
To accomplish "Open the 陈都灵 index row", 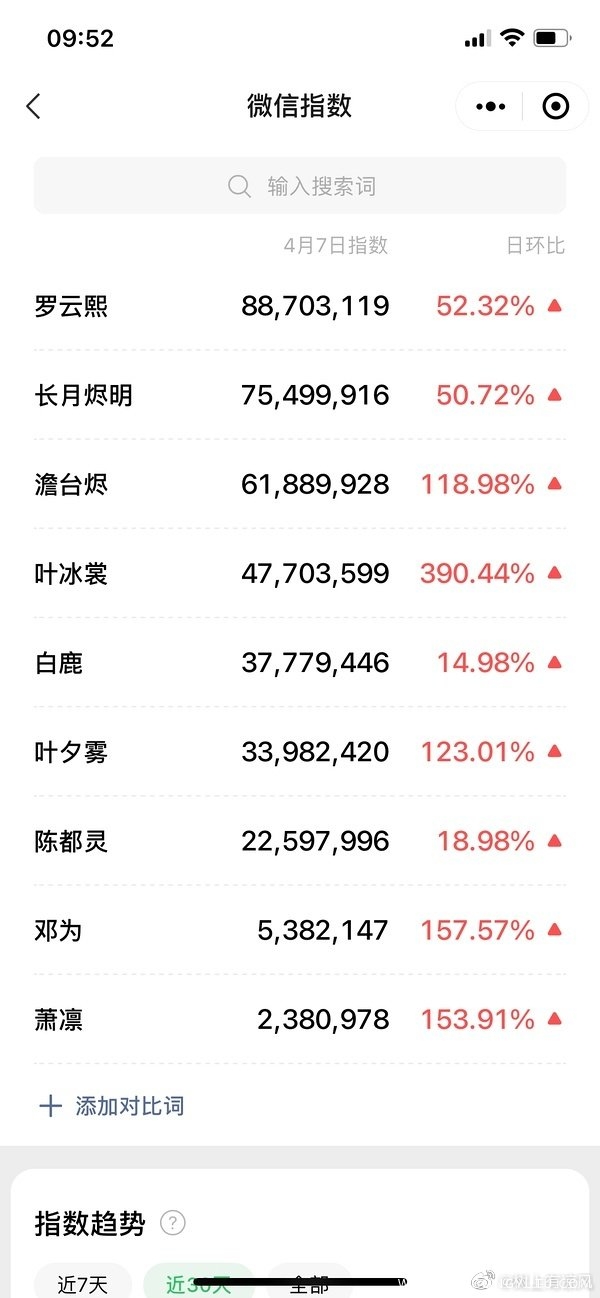I will (x=300, y=841).
